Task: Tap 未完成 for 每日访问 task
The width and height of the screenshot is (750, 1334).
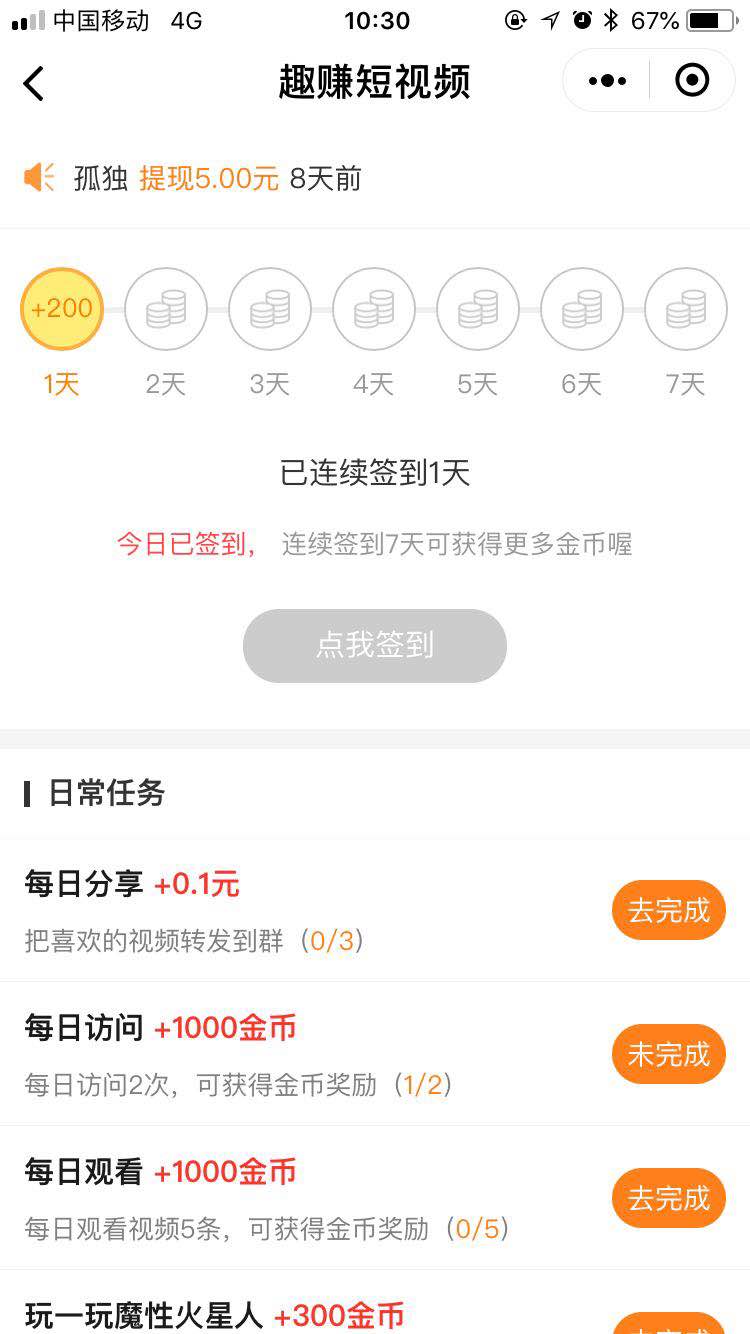Action: coord(668,1055)
